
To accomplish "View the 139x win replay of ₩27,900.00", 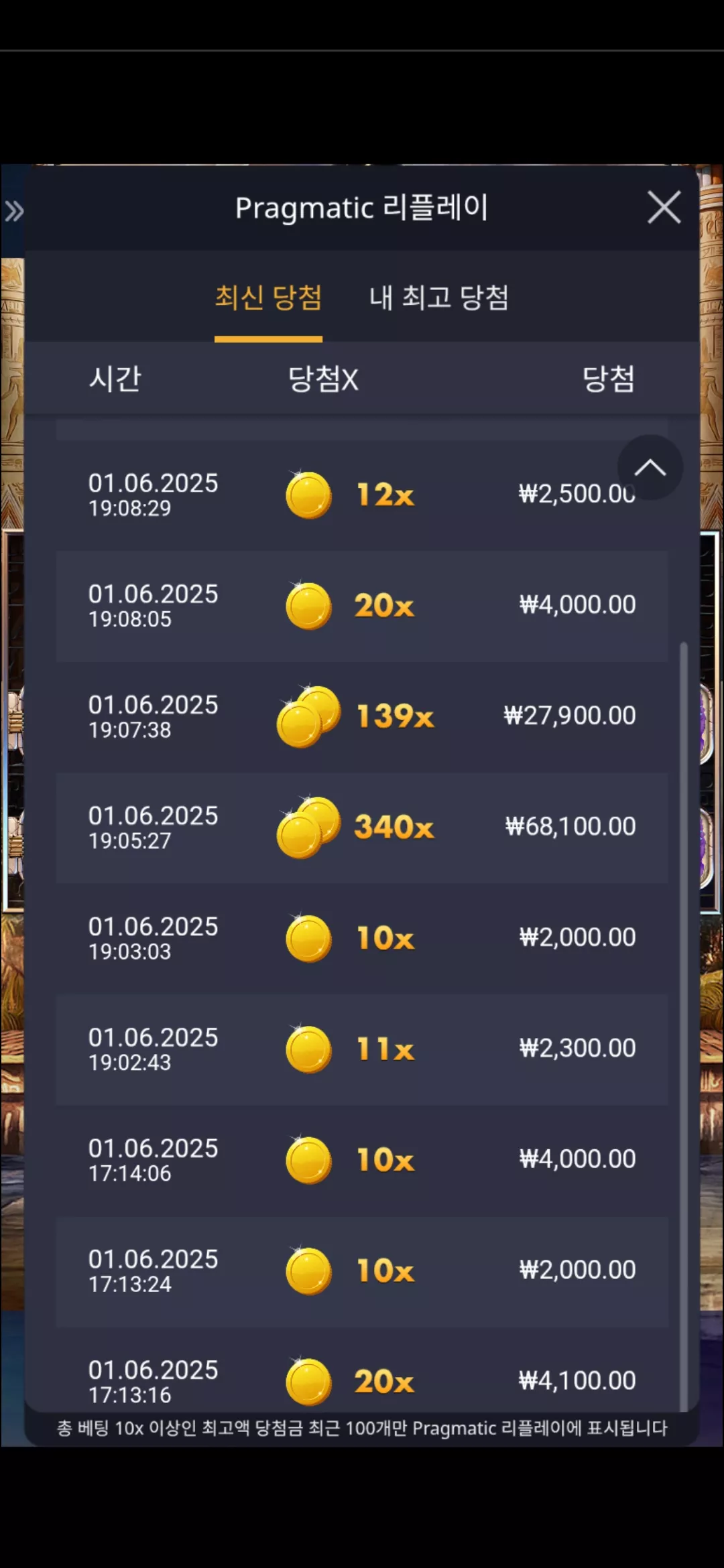I will (x=362, y=717).
